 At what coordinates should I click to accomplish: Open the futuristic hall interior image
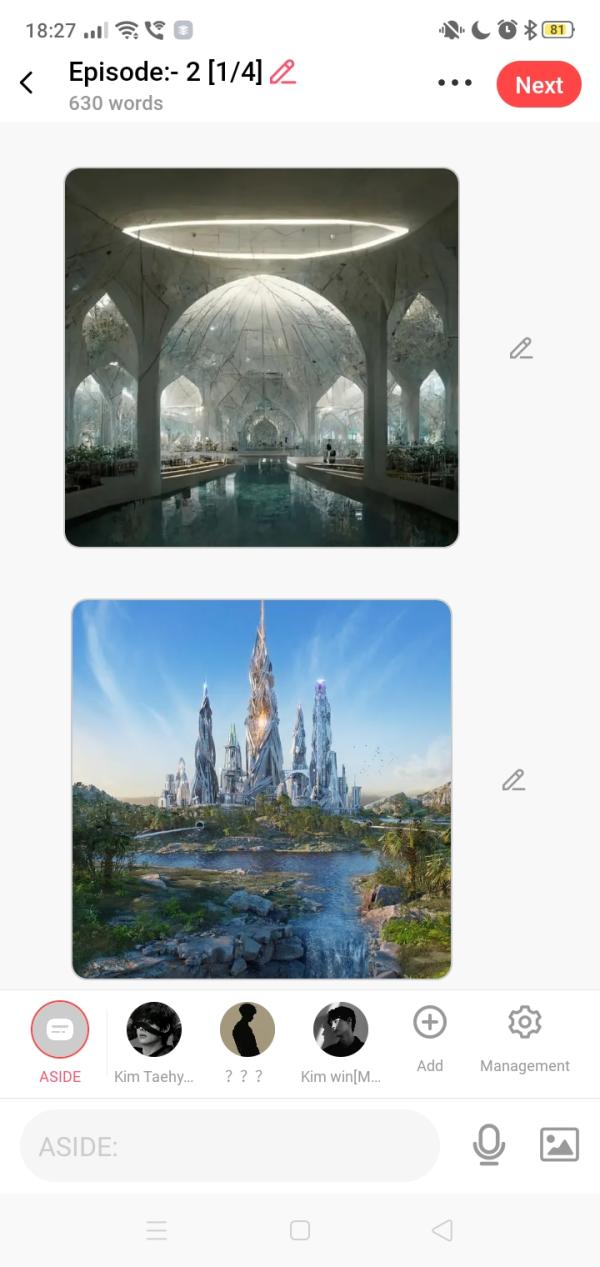(261, 357)
